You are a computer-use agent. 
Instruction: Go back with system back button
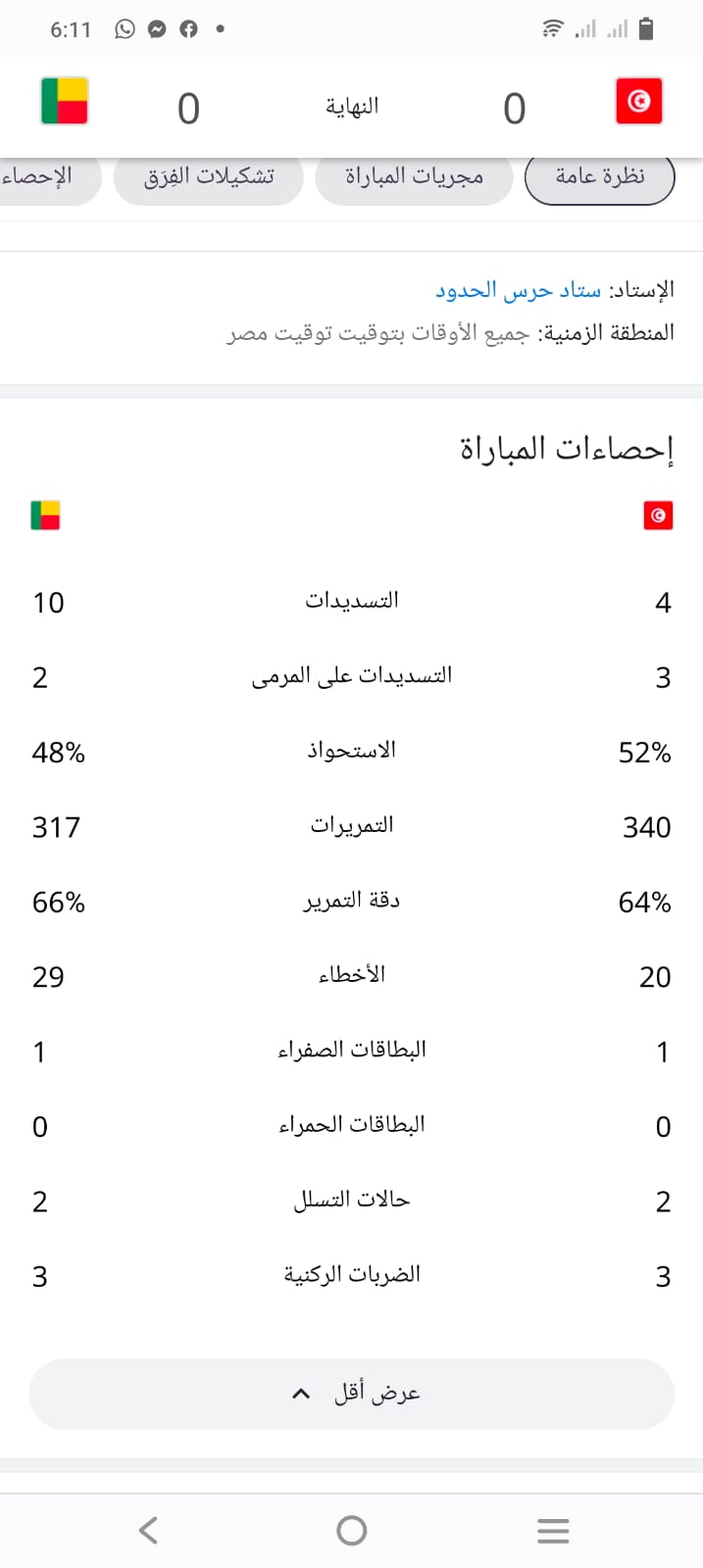point(149,1530)
